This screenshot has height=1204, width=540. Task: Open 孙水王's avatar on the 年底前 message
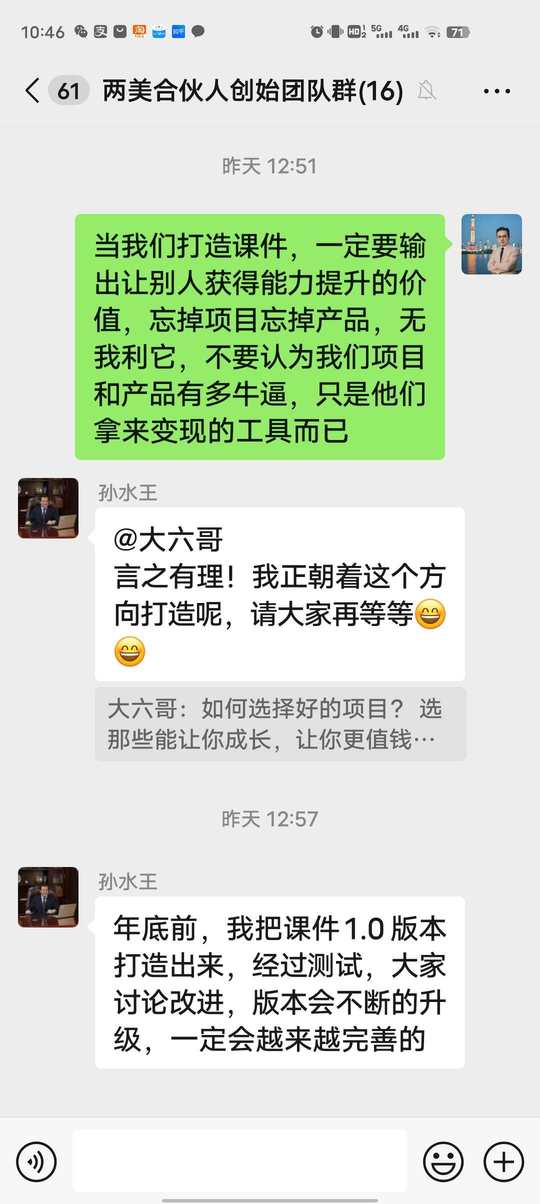(x=48, y=897)
